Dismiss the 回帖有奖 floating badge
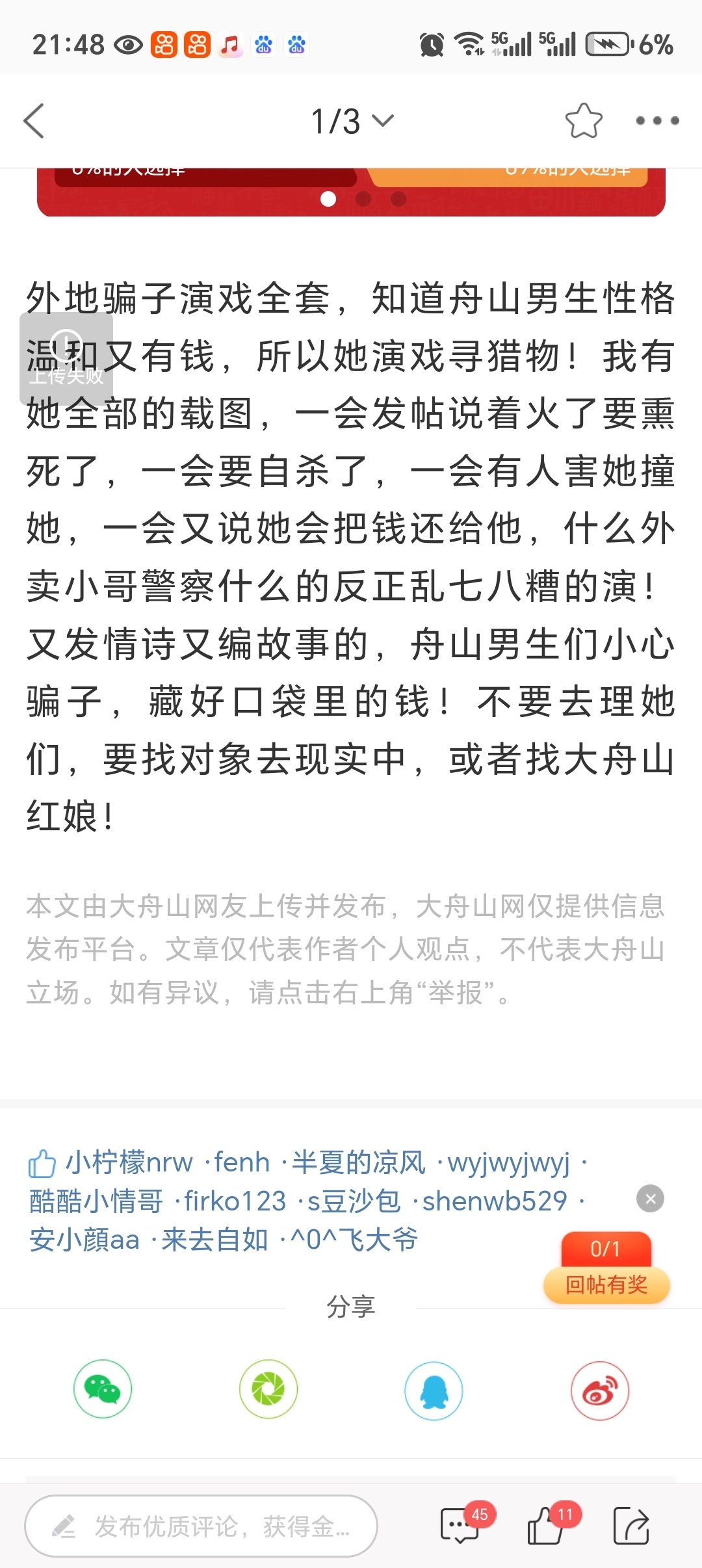This screenshot has width=702, height=1568. (650, 1199)
